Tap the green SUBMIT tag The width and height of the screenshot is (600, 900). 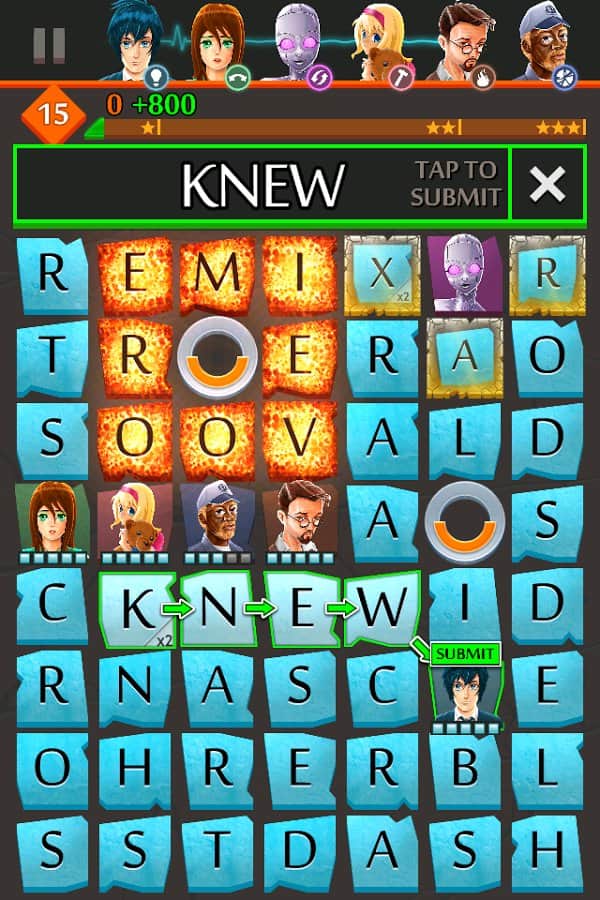[465, 654]
